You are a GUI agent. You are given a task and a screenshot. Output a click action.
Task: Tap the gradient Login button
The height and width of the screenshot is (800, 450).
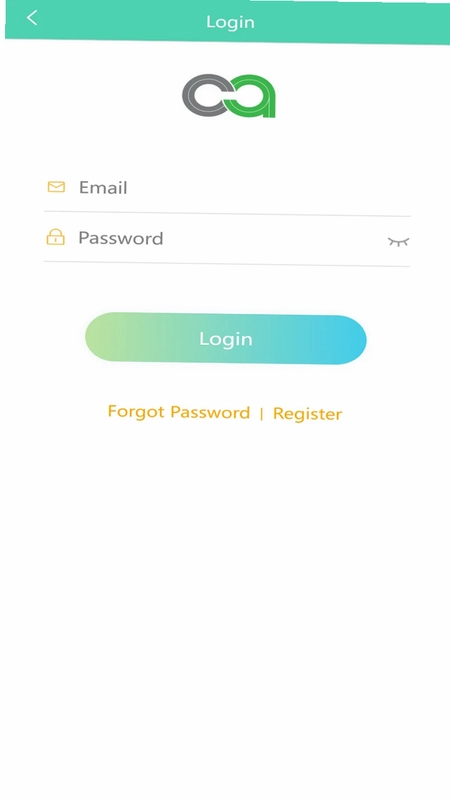click(226, 339)
